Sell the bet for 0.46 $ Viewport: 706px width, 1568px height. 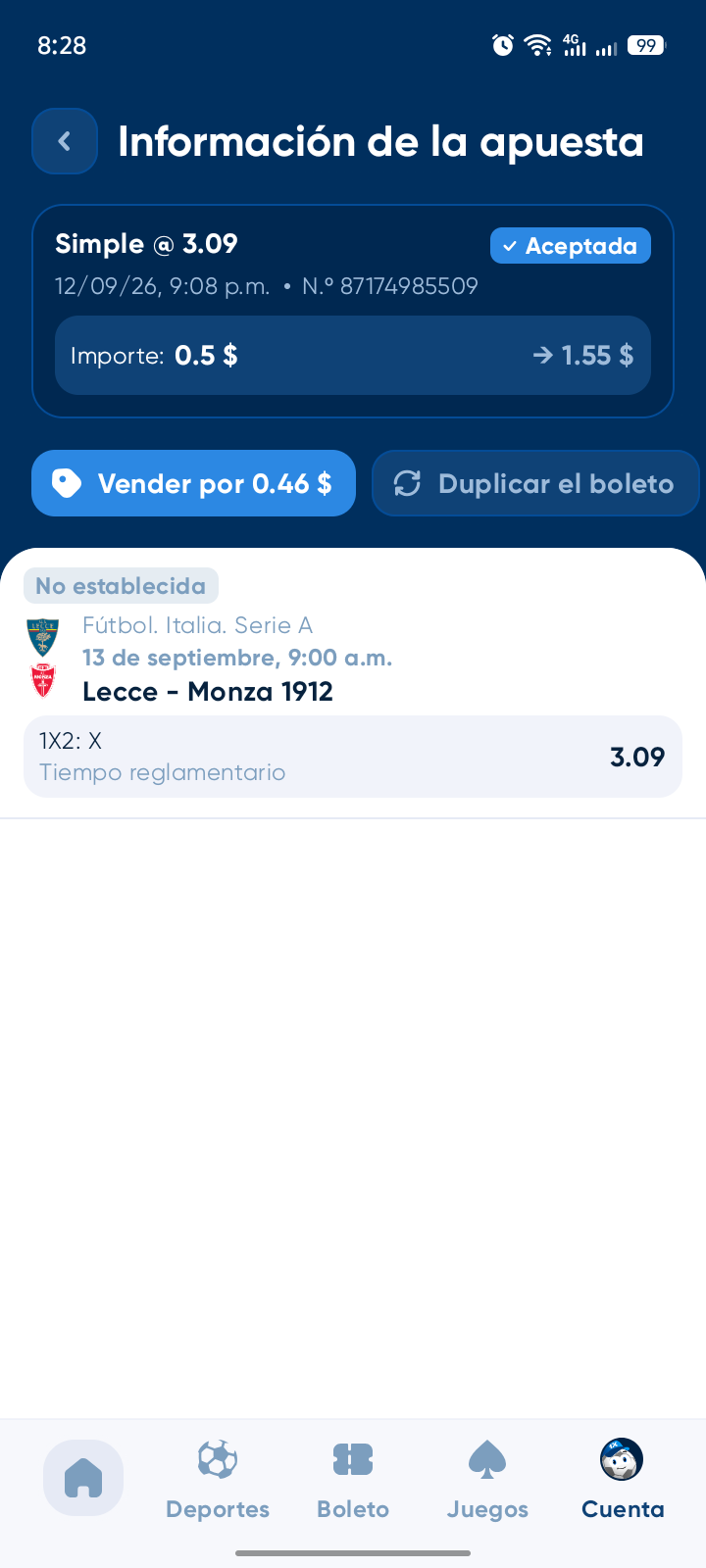point(193,483)
